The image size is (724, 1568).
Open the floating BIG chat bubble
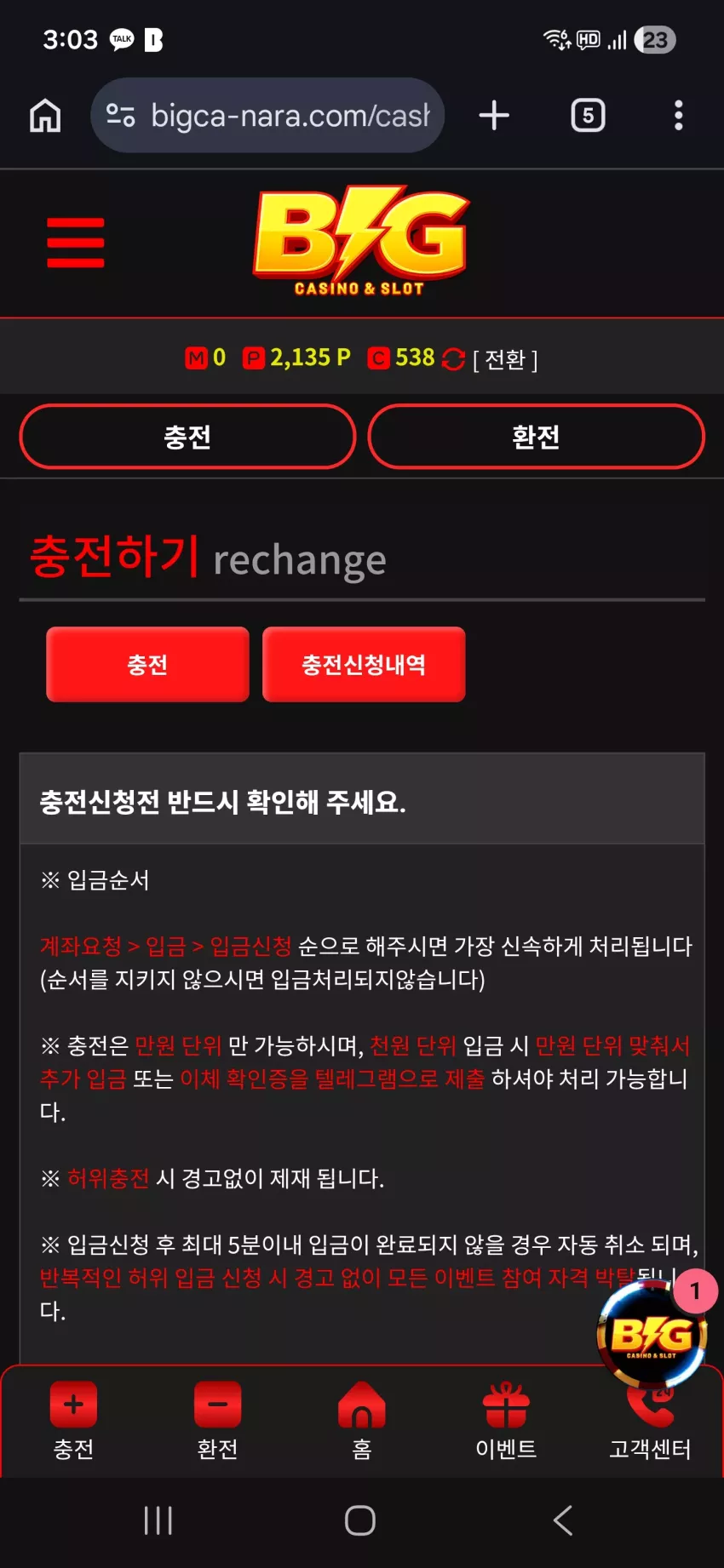click(652, 1334)
